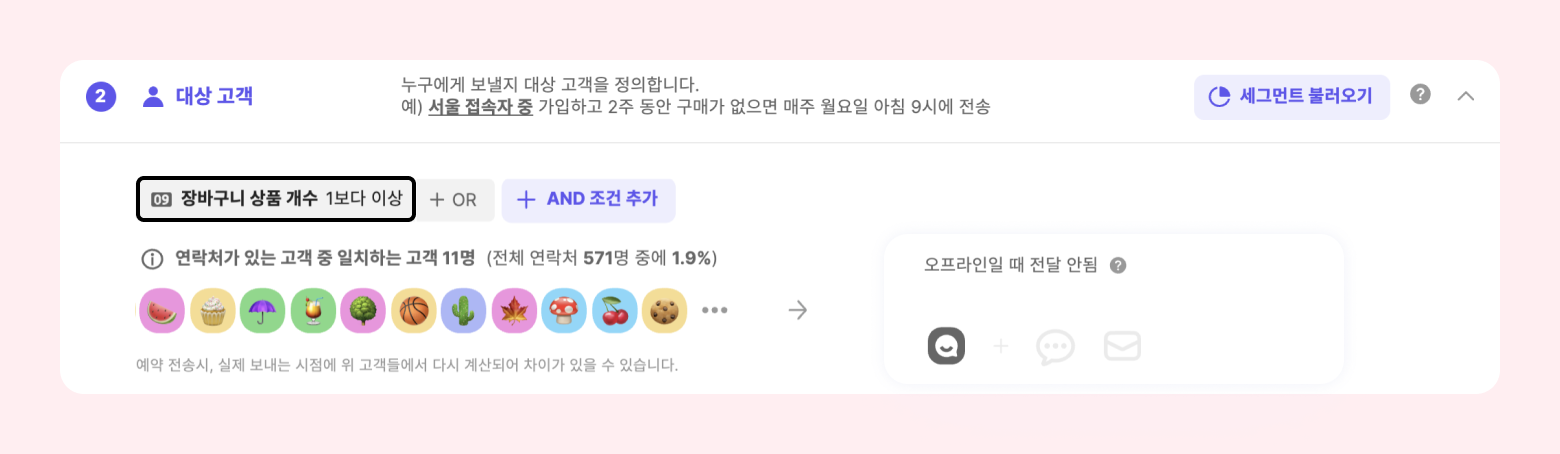Select the in-app chat channel icon

(945, 347)
